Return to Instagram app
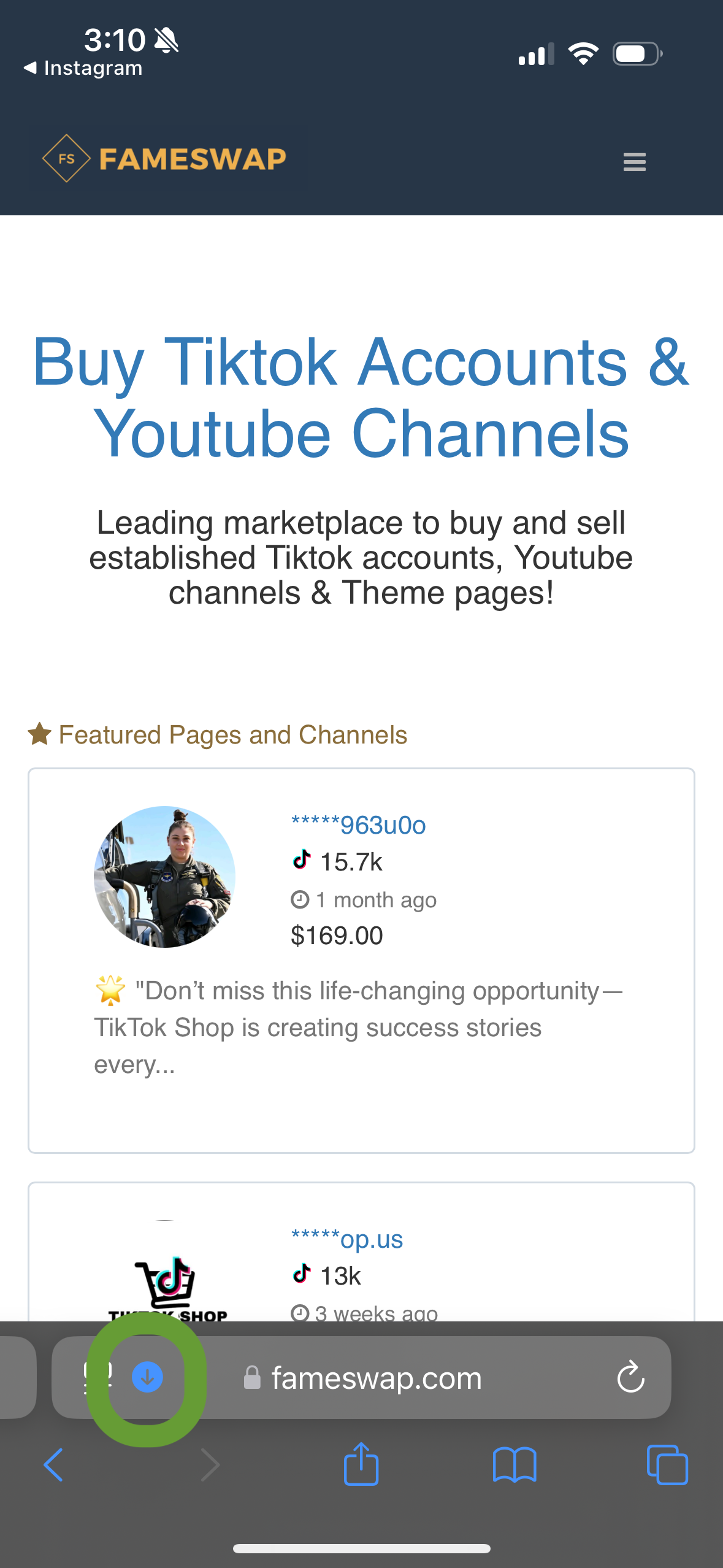This screenshot has width=723, height=1568. click(x=83, y=68)
